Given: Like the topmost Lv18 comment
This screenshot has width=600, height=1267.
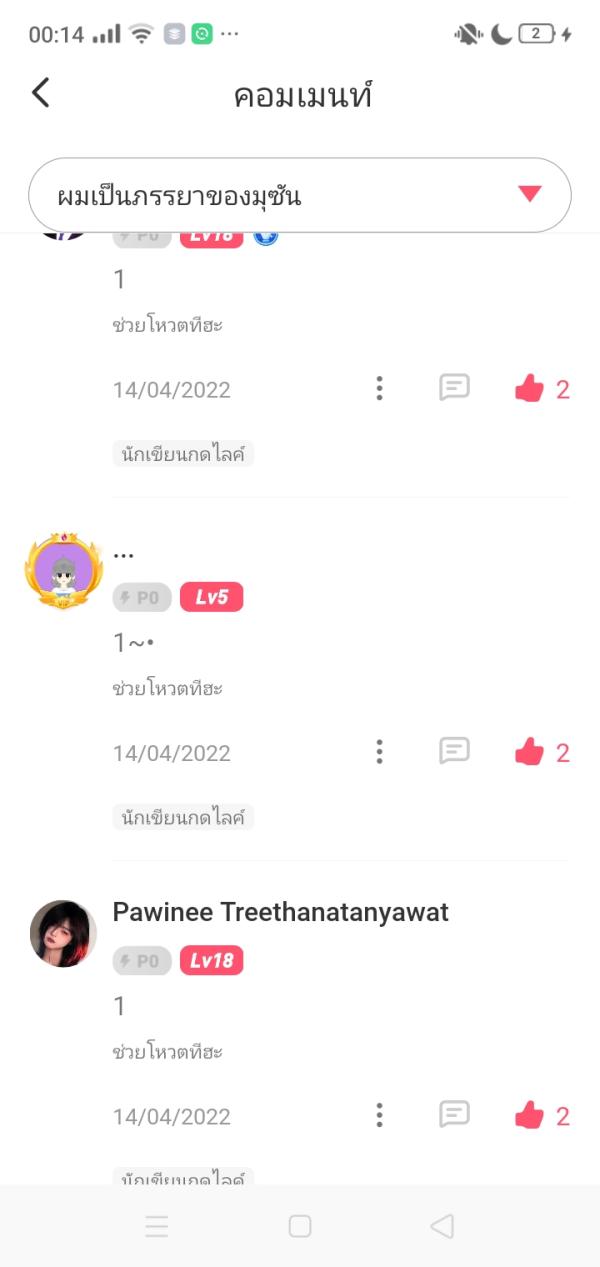Looking at the screenshot, I should (x=530, y=389).
